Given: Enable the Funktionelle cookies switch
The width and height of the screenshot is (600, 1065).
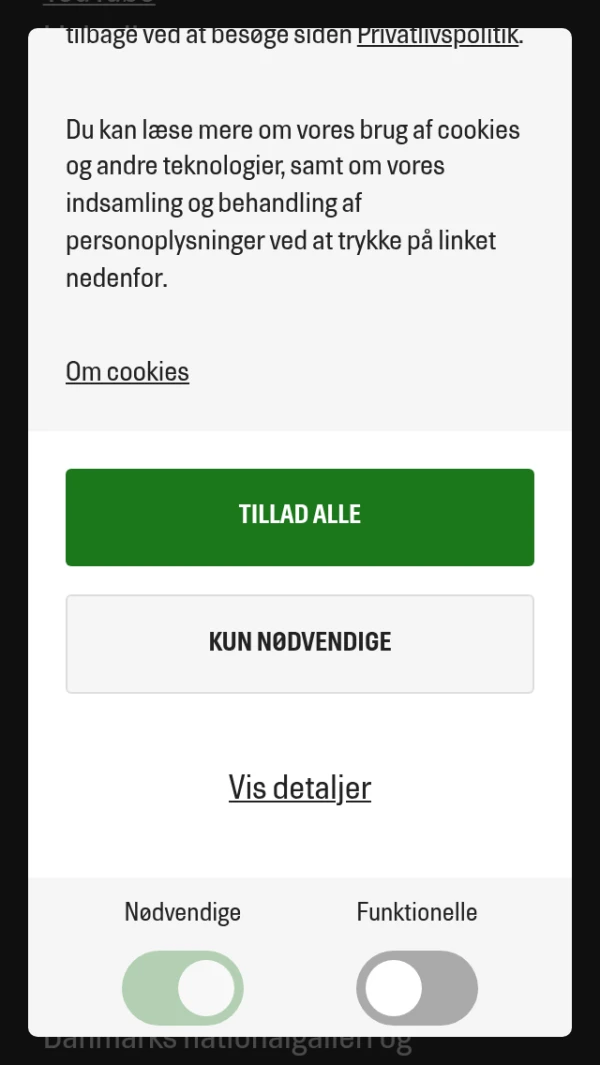Looking at the screenshot, I should [417, 988].
